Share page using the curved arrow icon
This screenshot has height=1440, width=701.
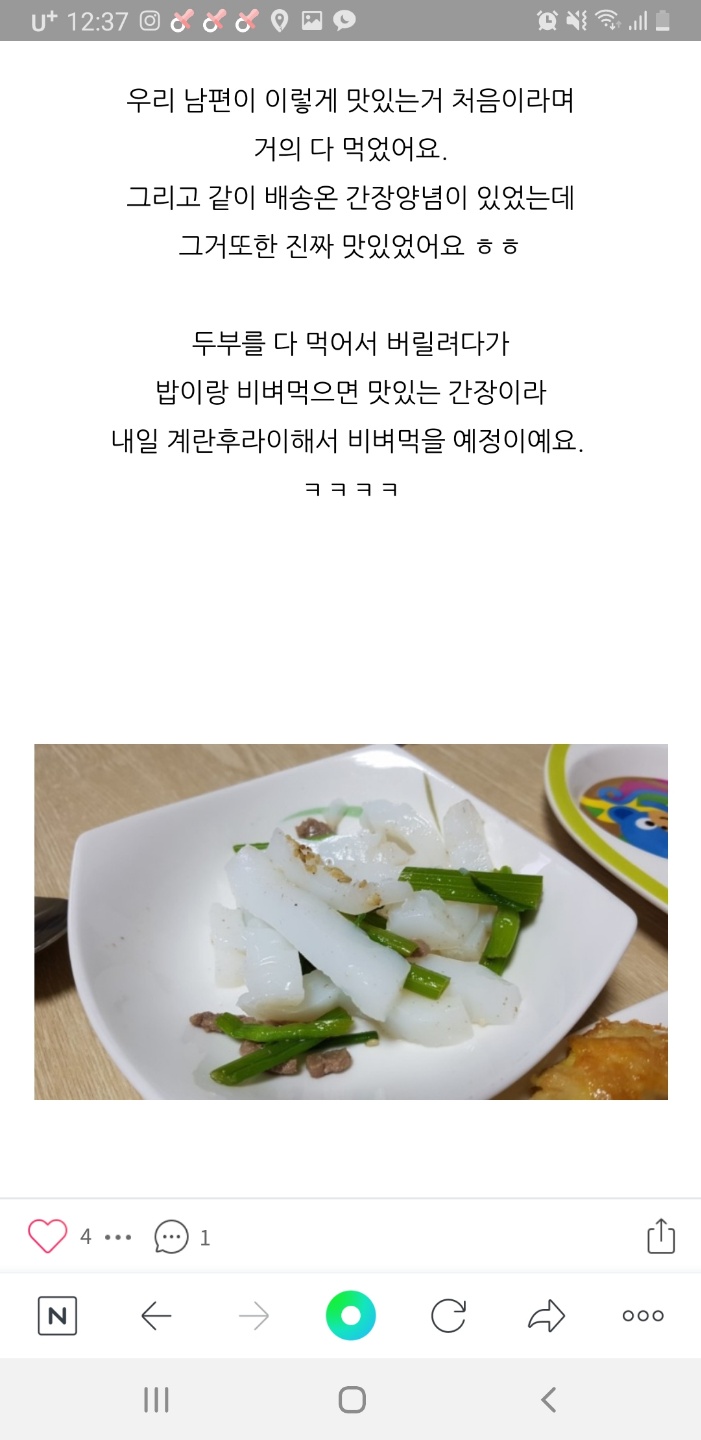(546, 1316)
